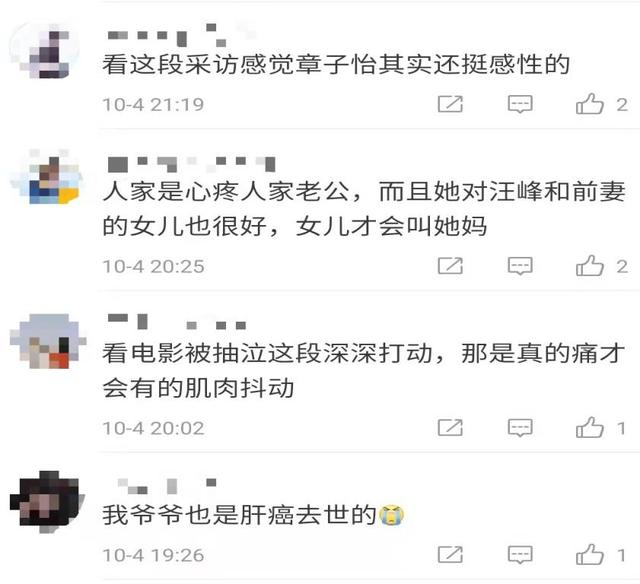Repost the comment posted 10-4 20:02
The width and height of the screenshot is (640, 584).
click(452, 427)
